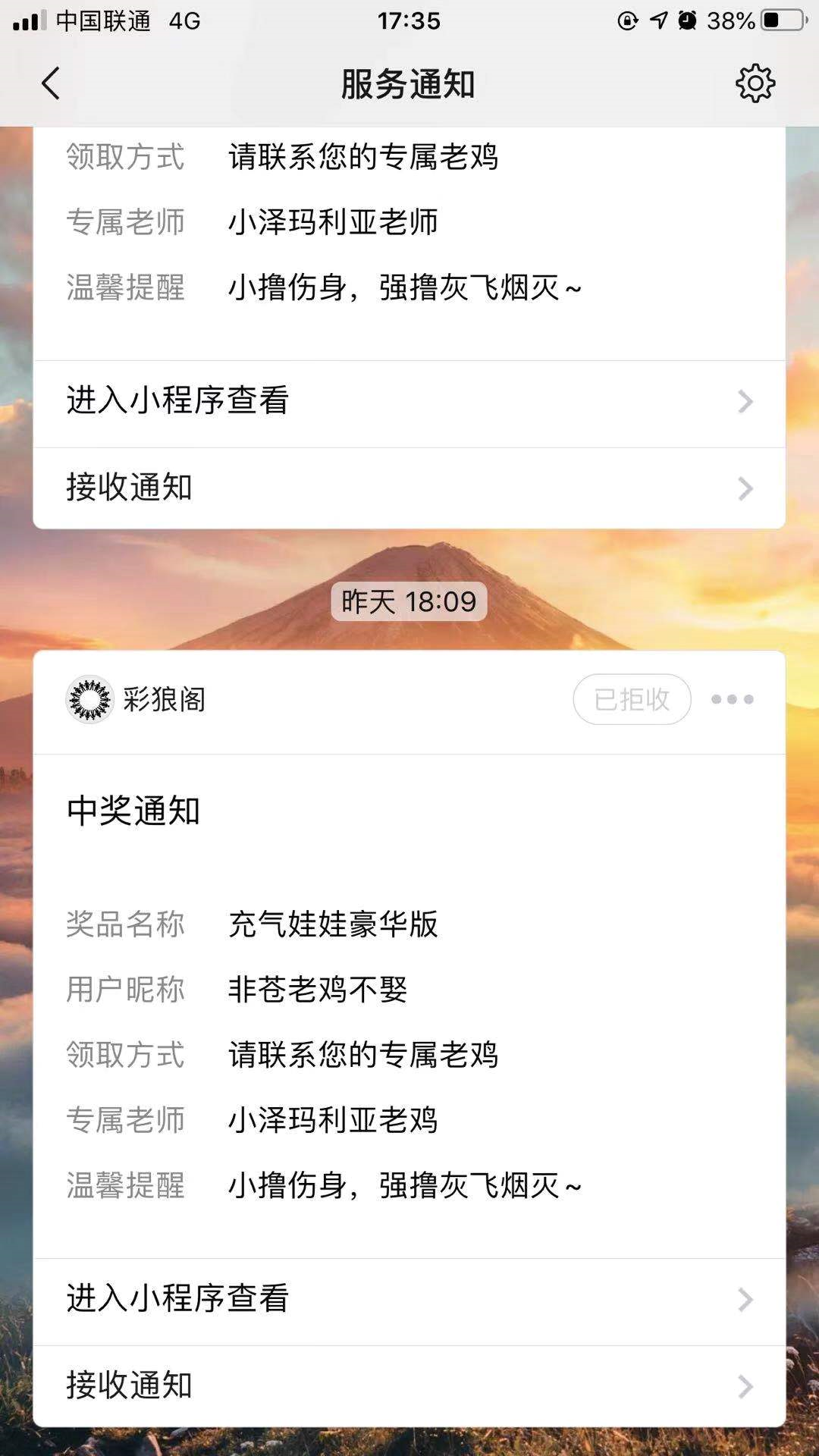Open the settings gear icon

click(755, 83)
